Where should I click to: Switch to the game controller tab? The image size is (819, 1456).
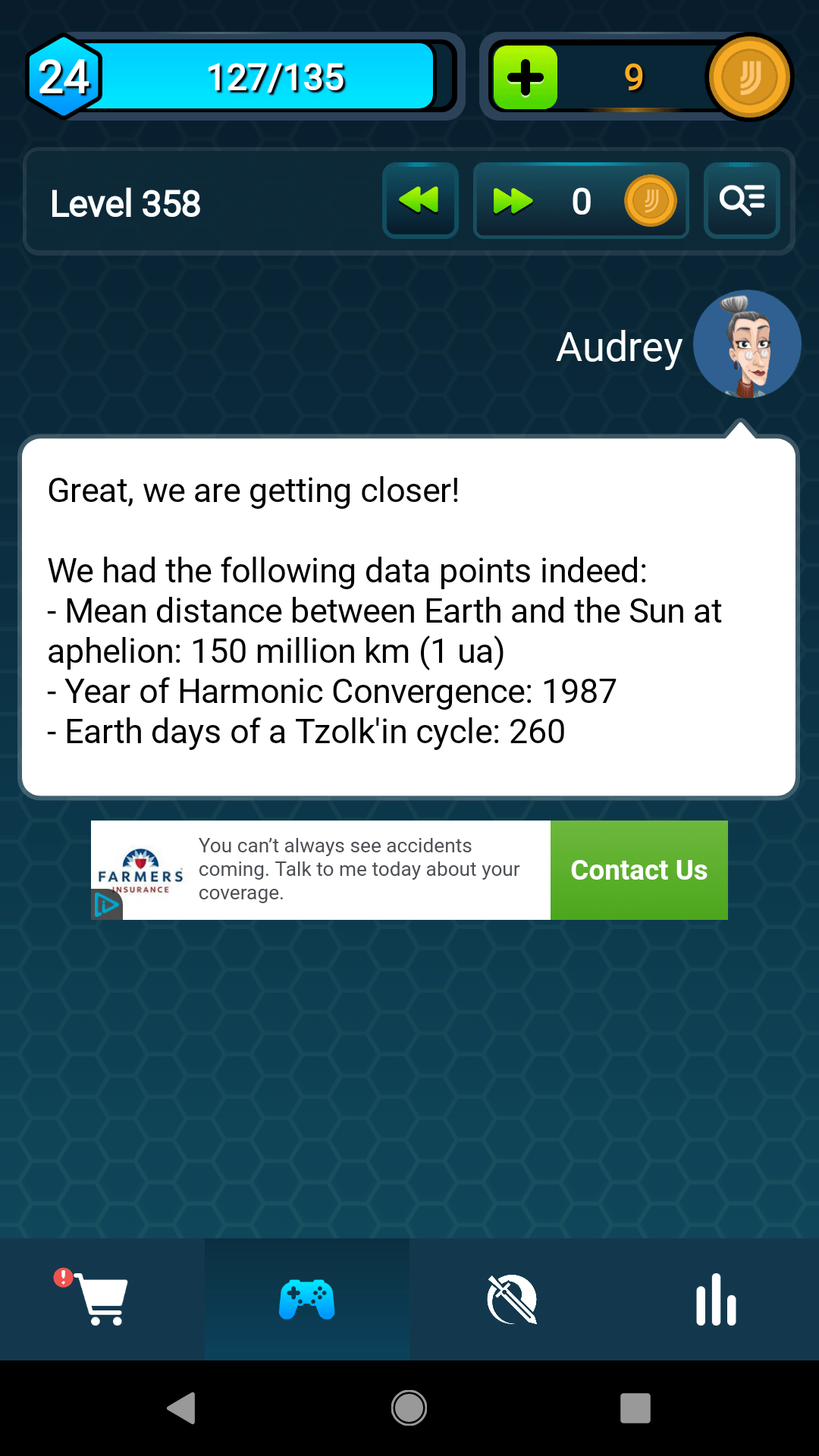[307, 1299]
